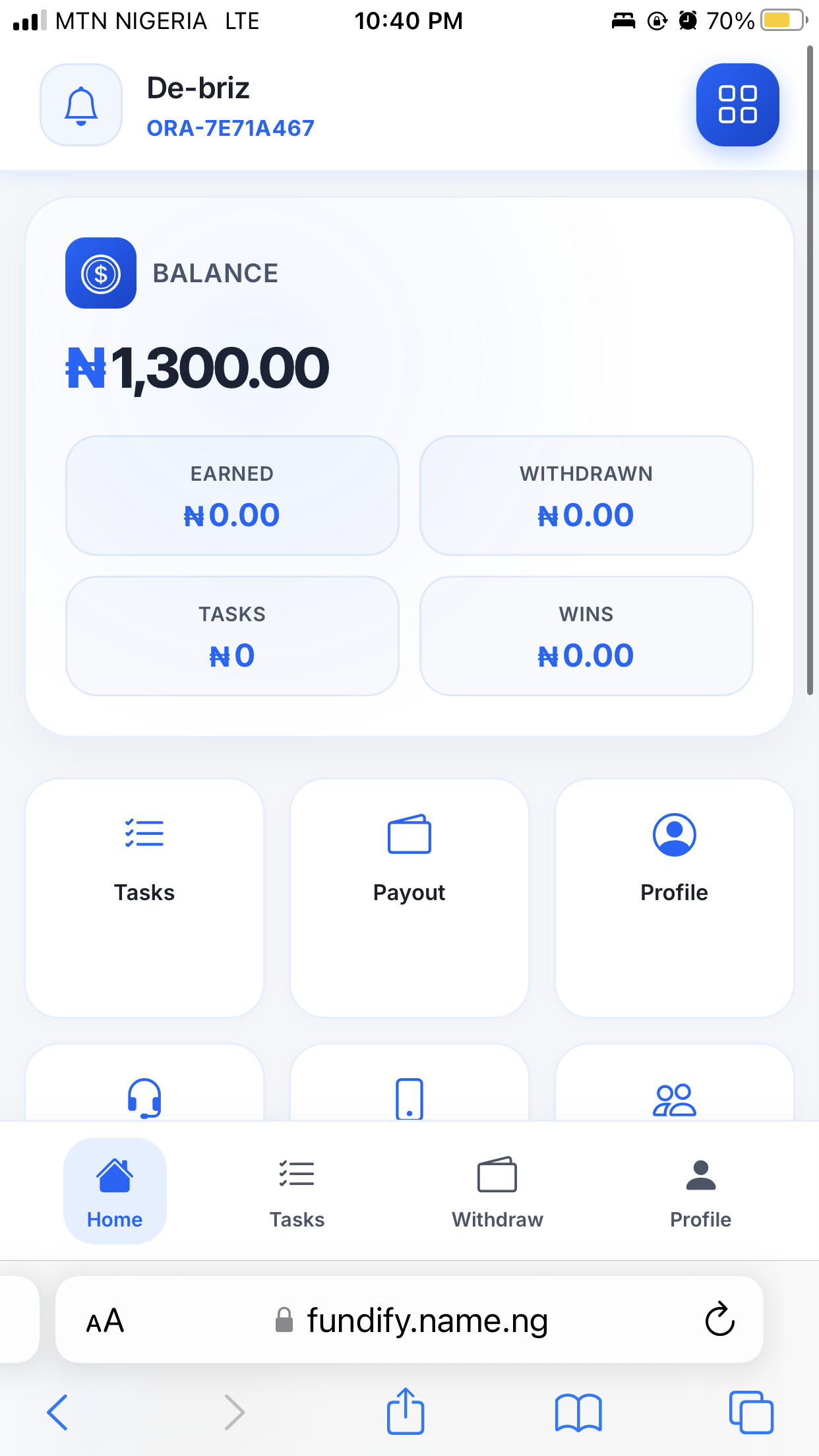
Task: Show all open browser tabs
Action: click(751, 1412)
